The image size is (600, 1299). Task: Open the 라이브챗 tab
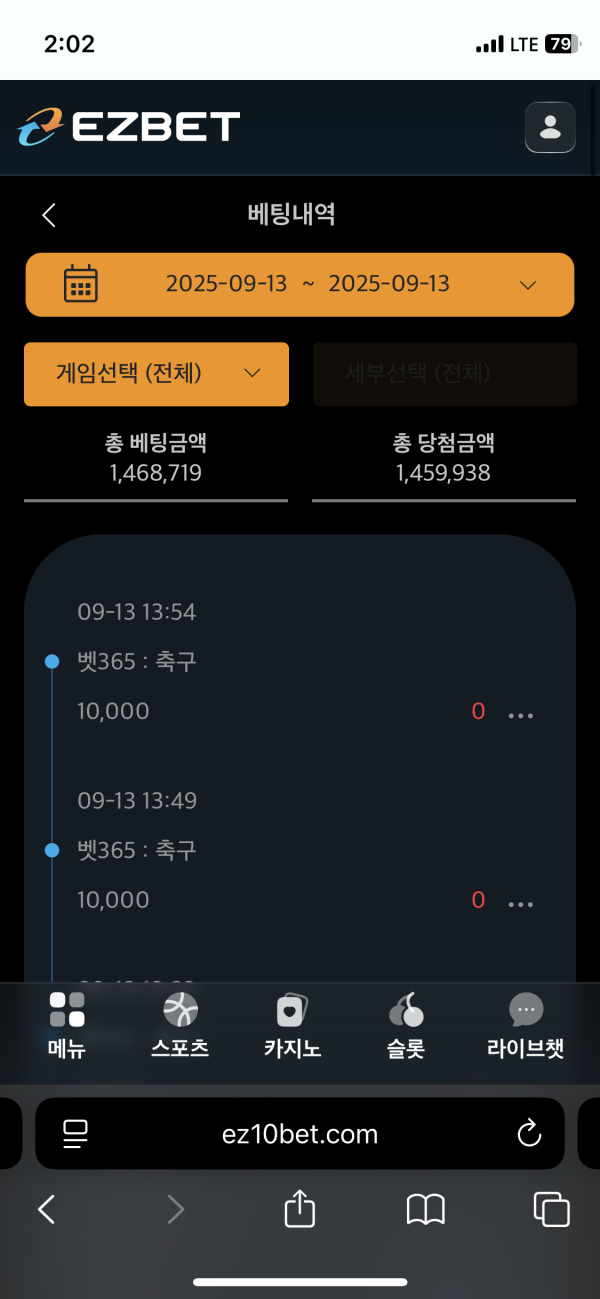coord(525,1026)
